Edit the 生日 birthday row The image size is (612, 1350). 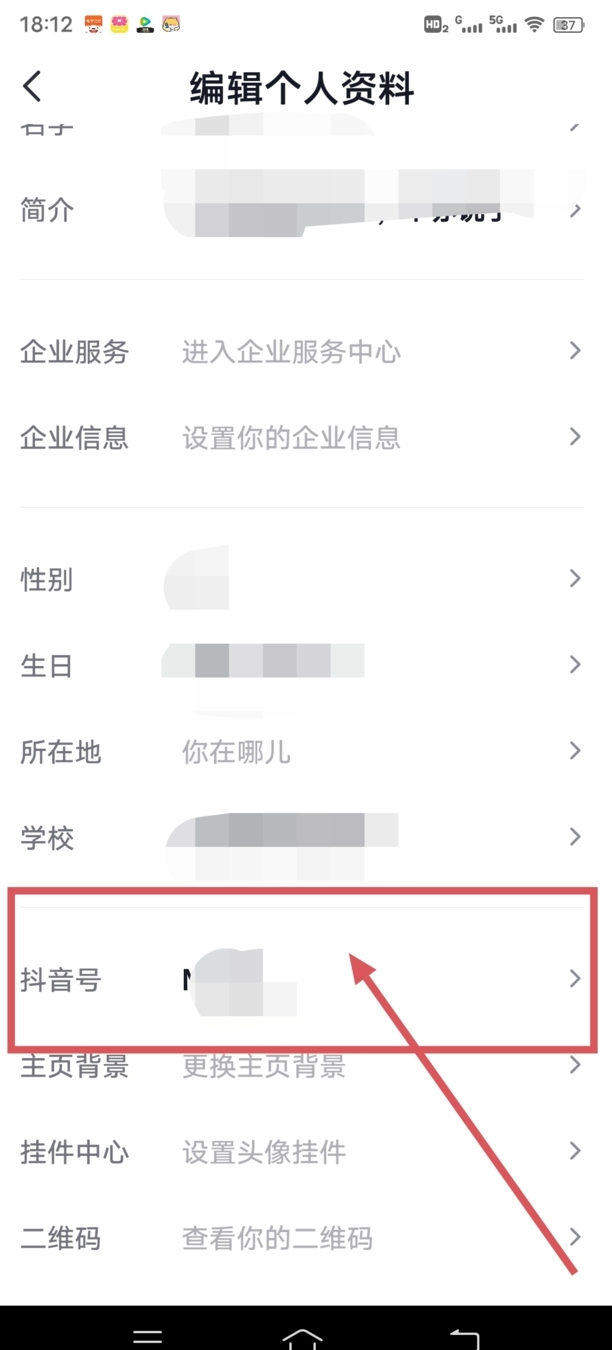[x=300, y=666]
